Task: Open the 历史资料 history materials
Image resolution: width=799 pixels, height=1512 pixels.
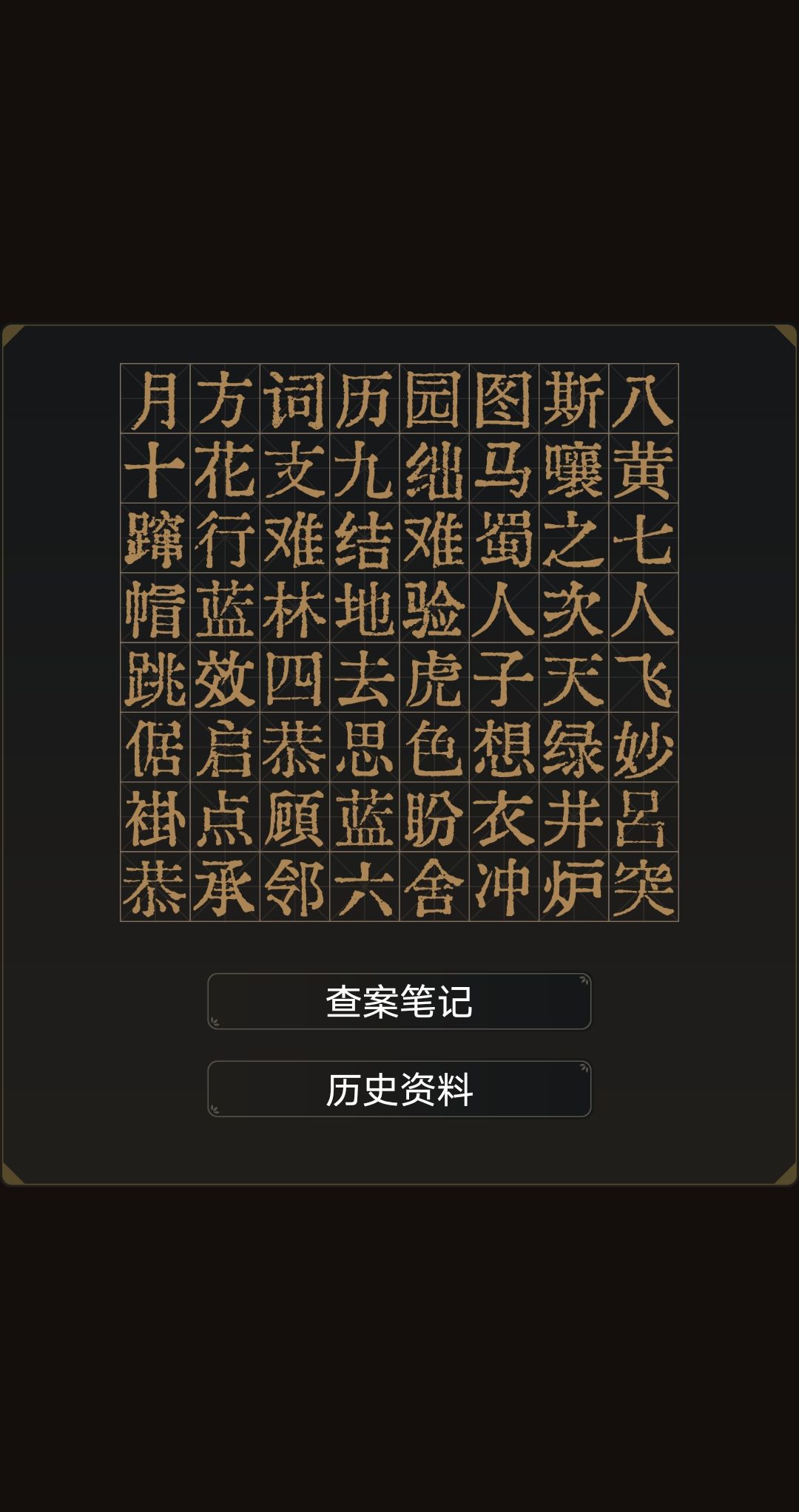Action: (399, 1089)
